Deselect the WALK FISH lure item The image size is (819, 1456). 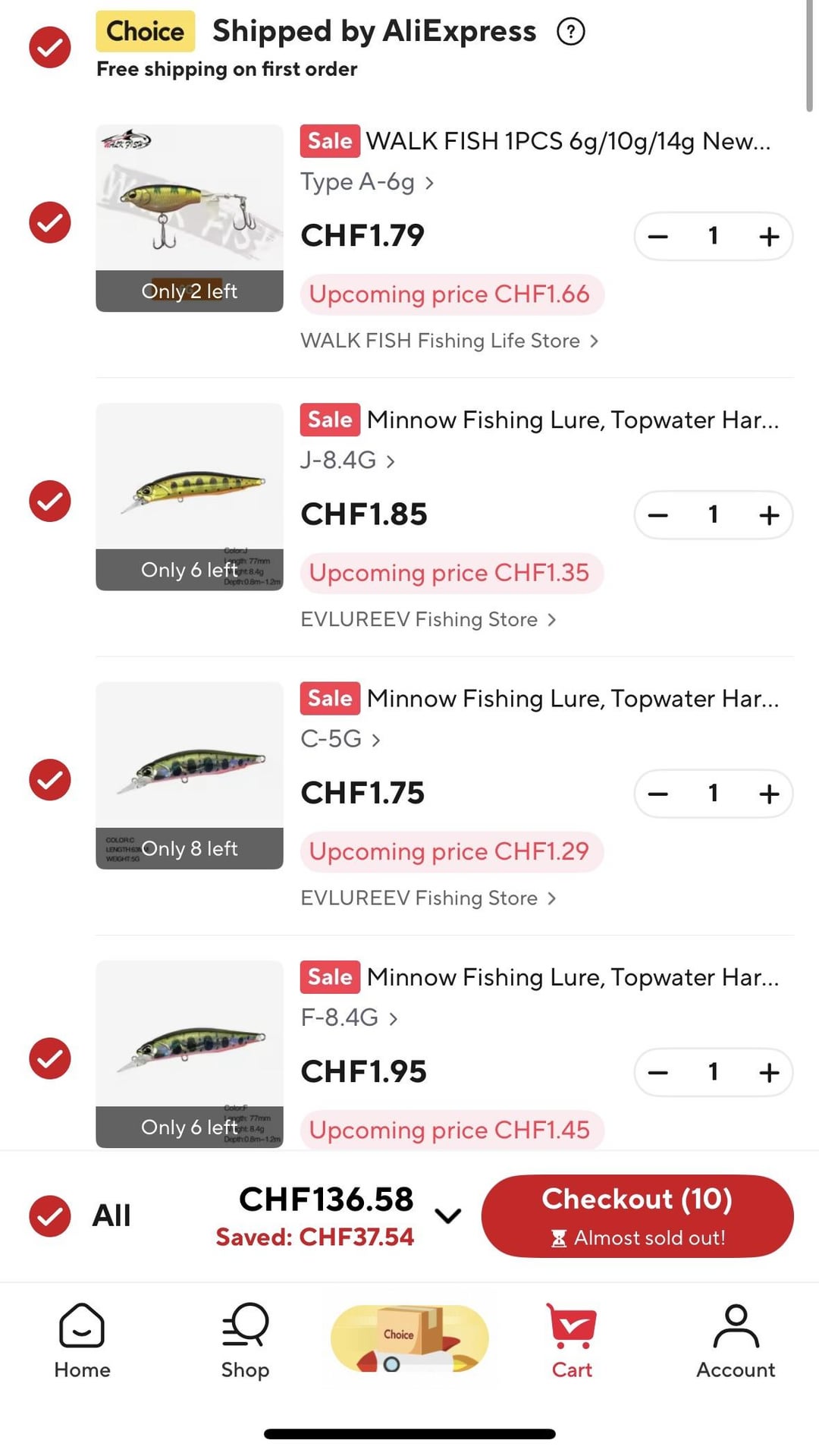click(50, 222)
